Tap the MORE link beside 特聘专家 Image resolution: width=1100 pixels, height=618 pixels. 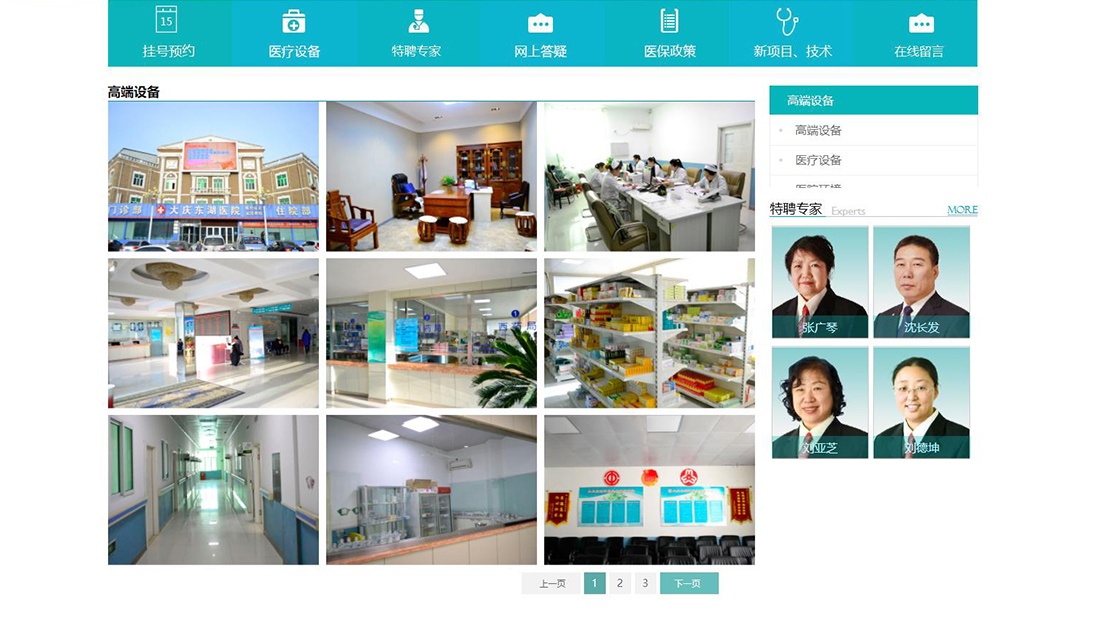pyautogui.click(x=962, y=210)
